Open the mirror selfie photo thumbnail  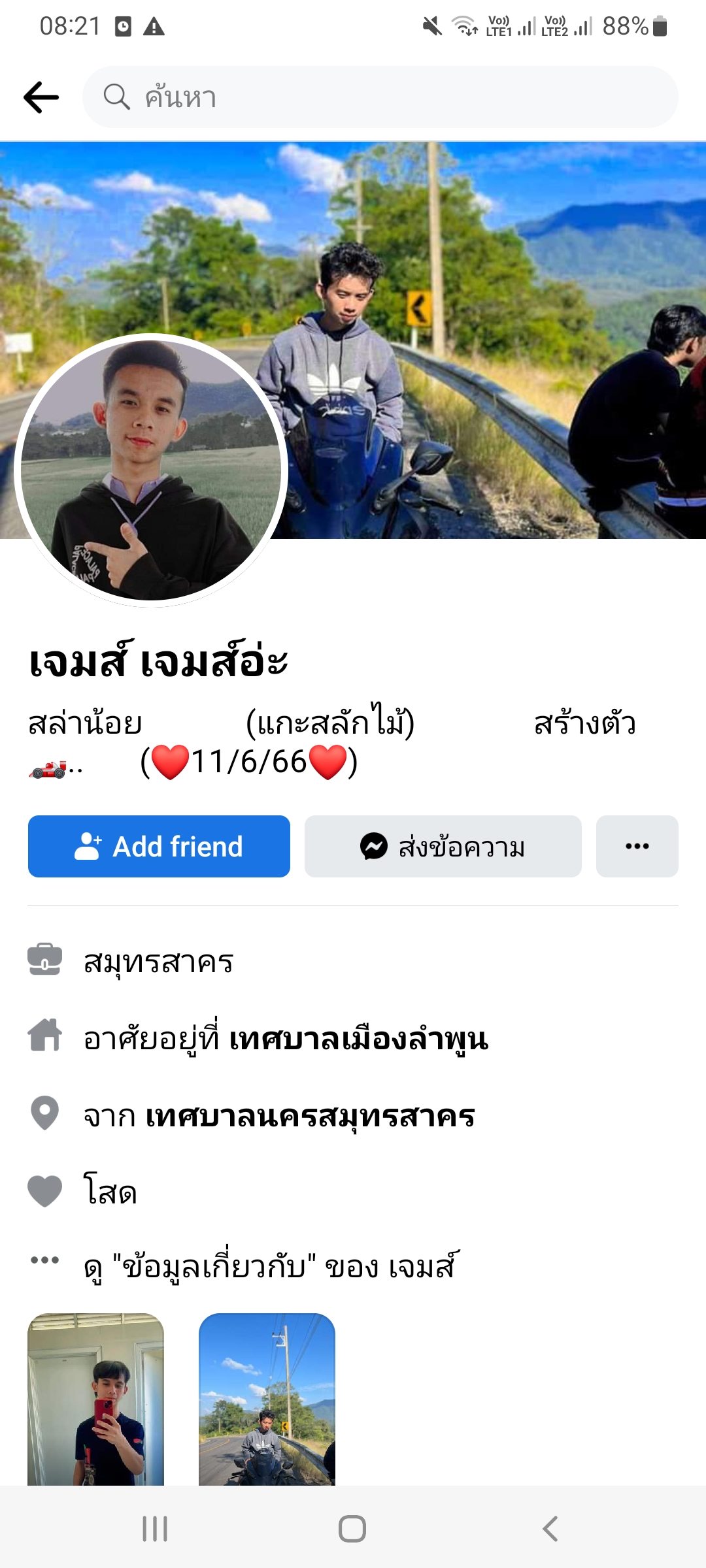click(x=95, y=1398)
